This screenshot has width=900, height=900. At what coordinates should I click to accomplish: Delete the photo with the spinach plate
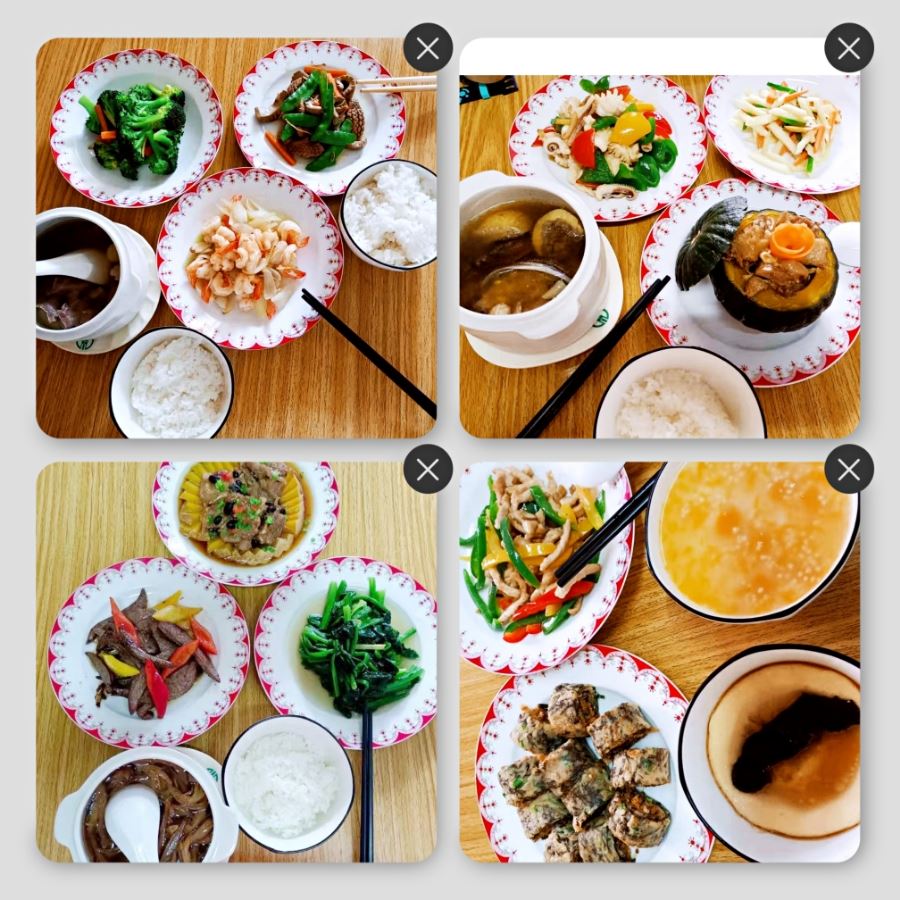point(427,469)
